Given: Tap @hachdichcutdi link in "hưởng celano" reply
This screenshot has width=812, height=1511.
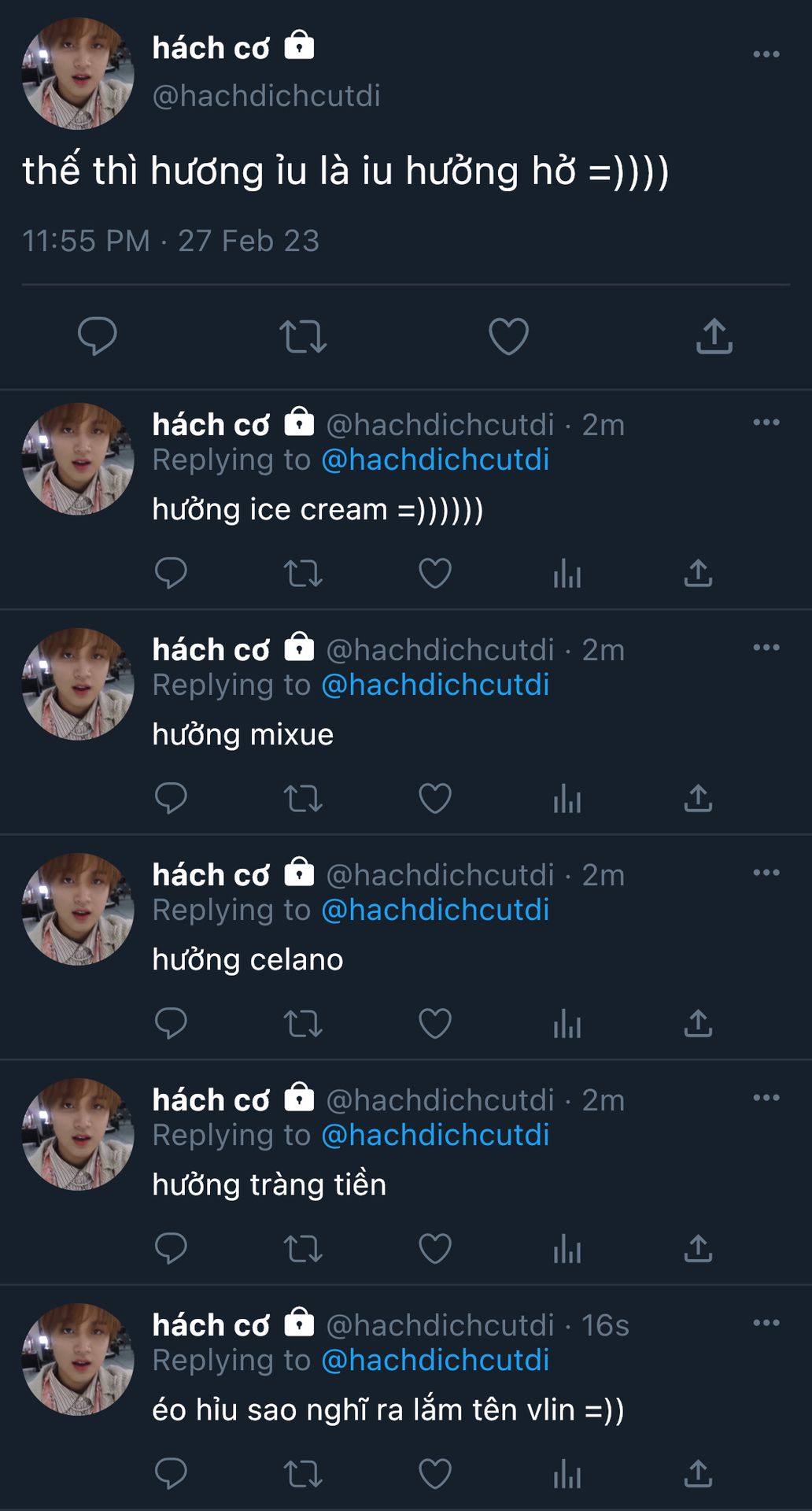Looking at the screenshot, I should 435,911.
